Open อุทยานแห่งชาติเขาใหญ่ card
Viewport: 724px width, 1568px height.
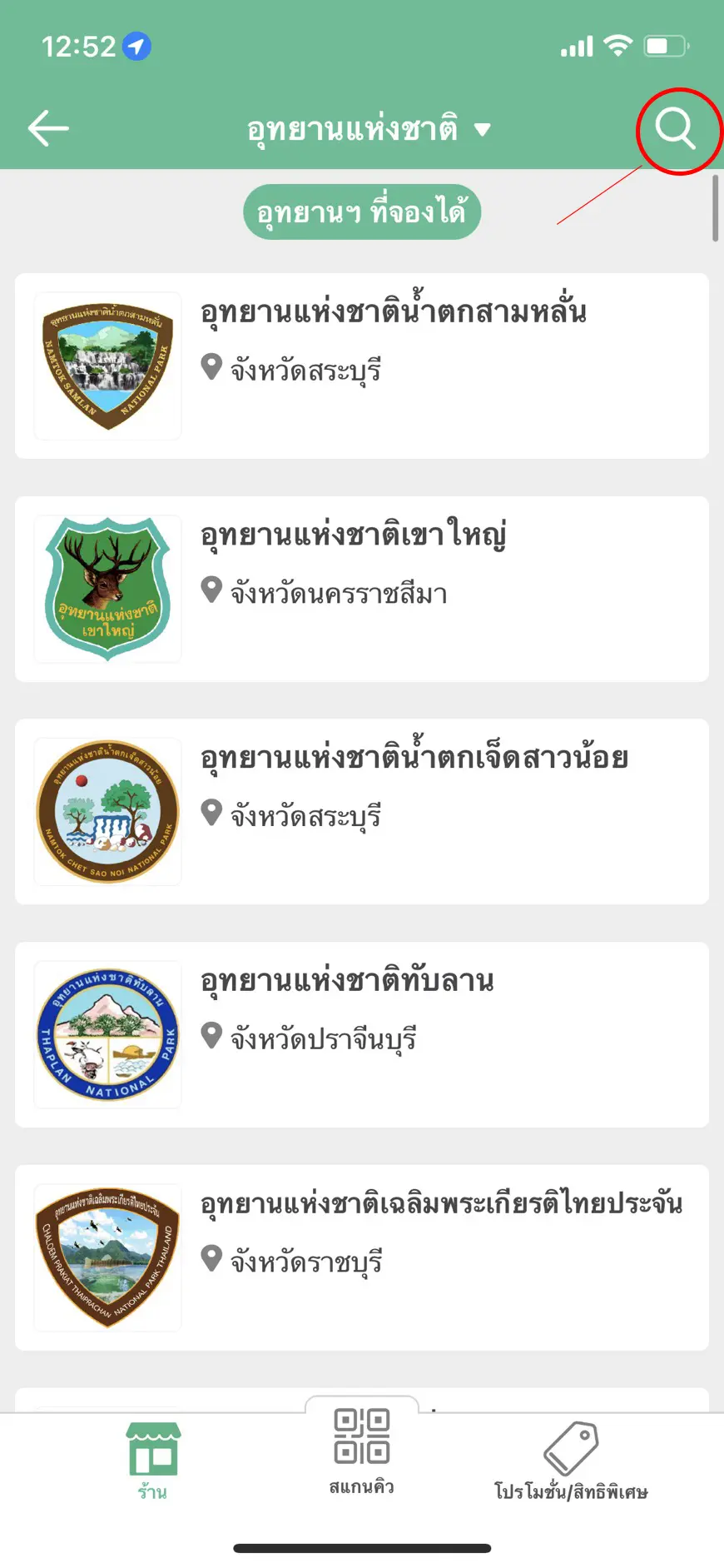click(362, 589)
